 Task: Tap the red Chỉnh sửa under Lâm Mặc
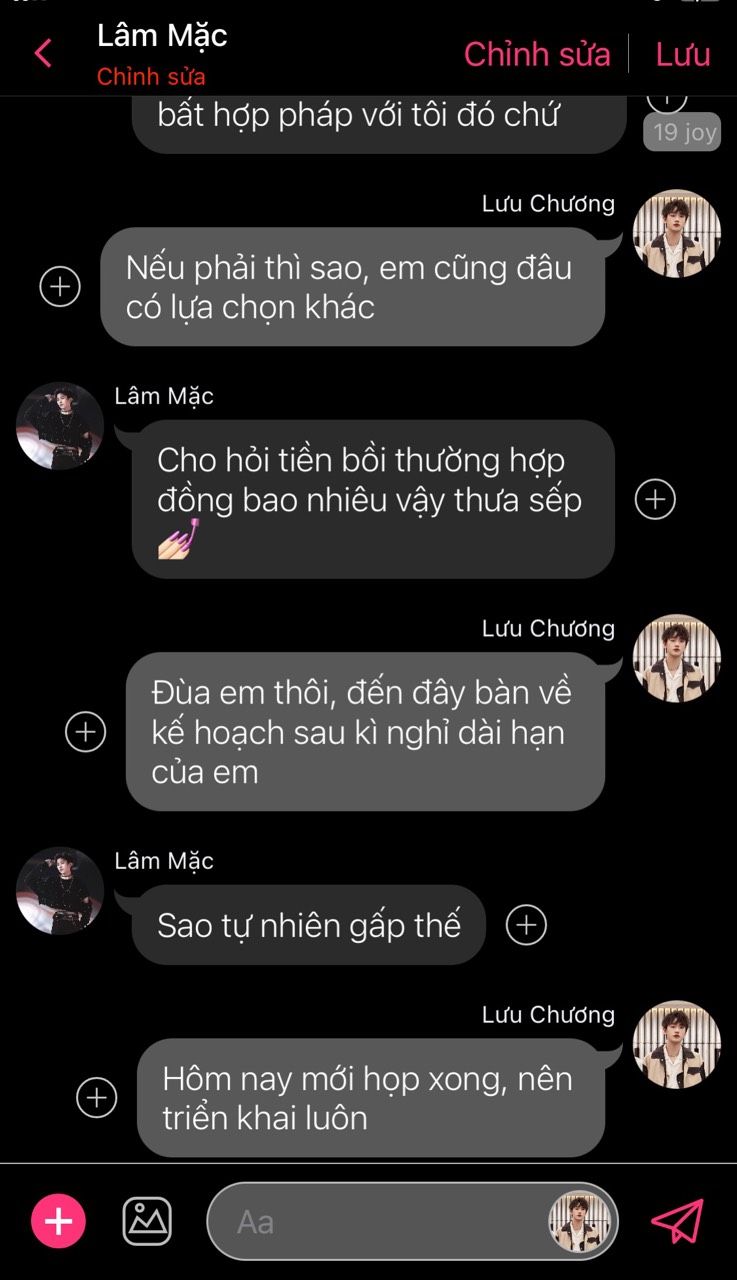(151, 76)
